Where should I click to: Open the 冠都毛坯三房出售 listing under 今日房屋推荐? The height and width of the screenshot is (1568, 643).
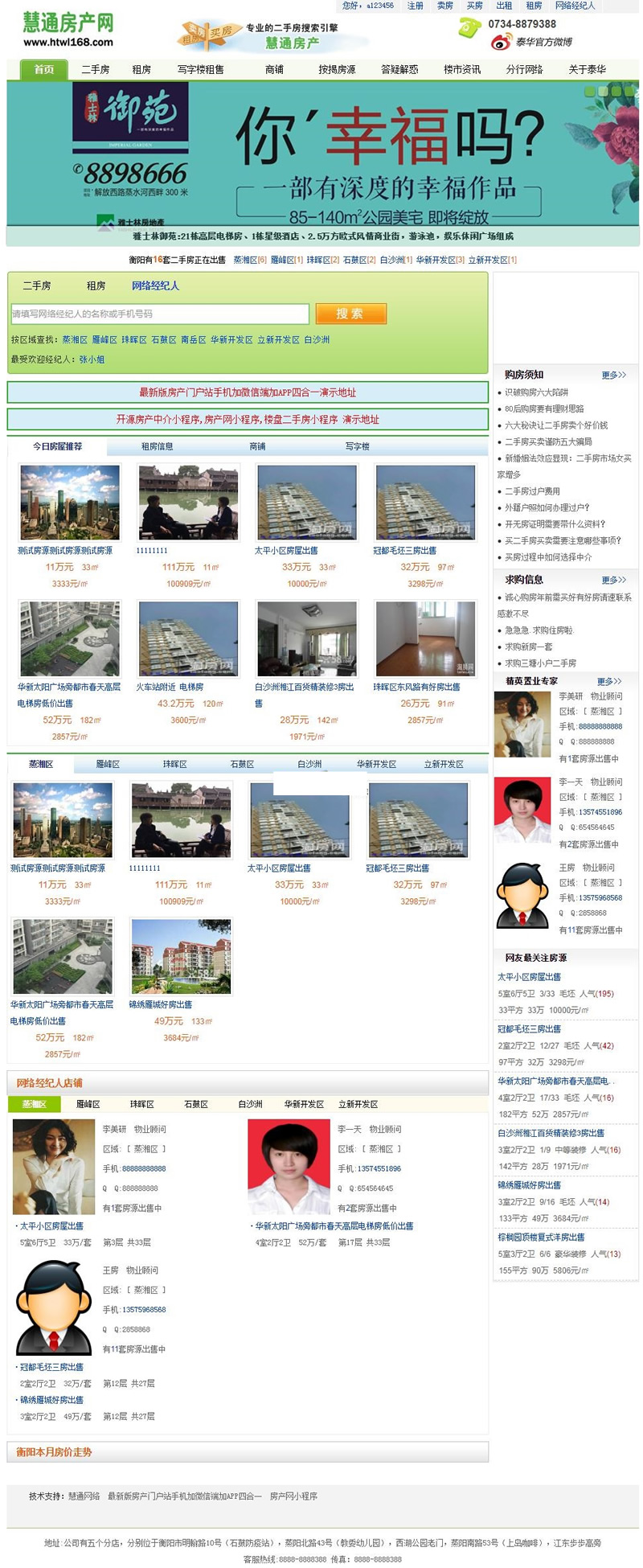click(x=405, y=551)
